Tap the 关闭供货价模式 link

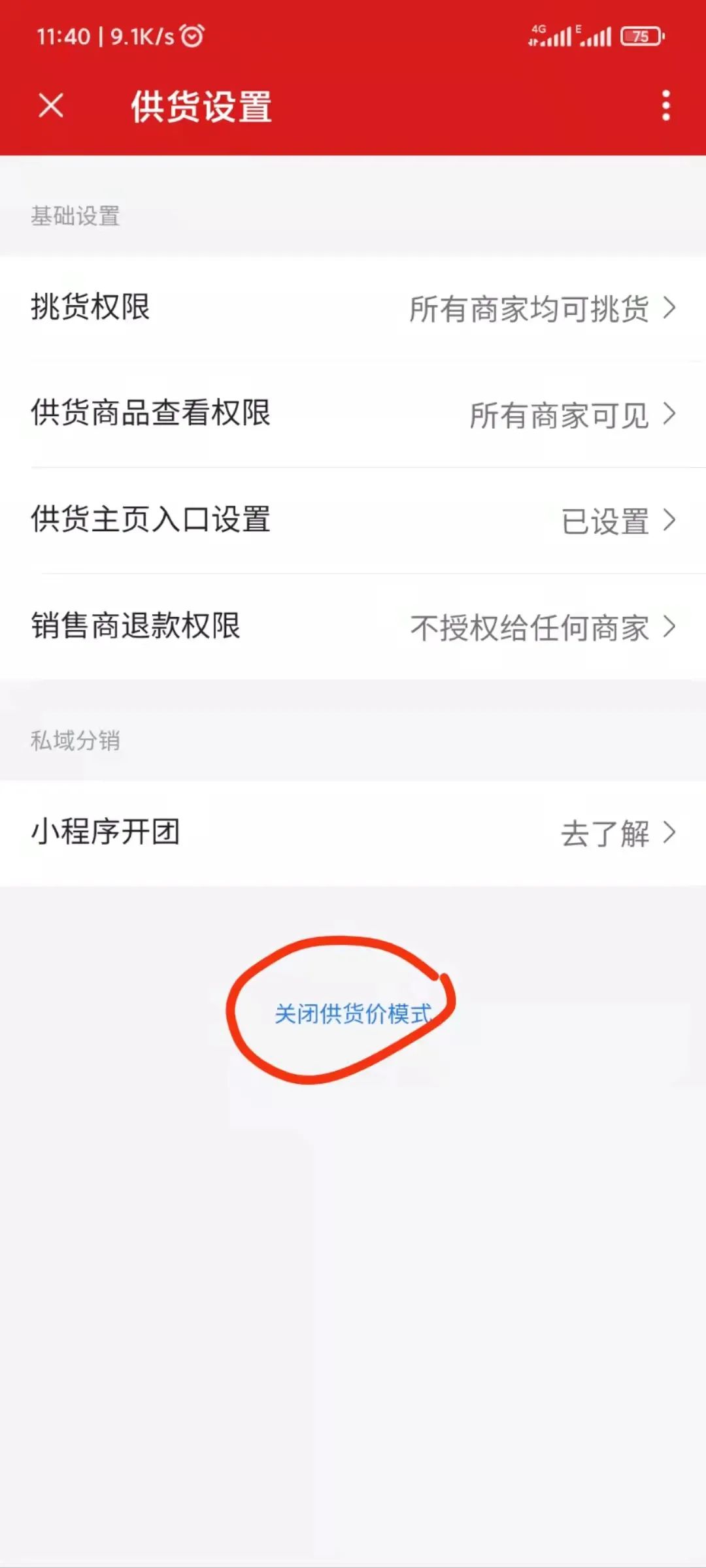(x=353, y=1014)
